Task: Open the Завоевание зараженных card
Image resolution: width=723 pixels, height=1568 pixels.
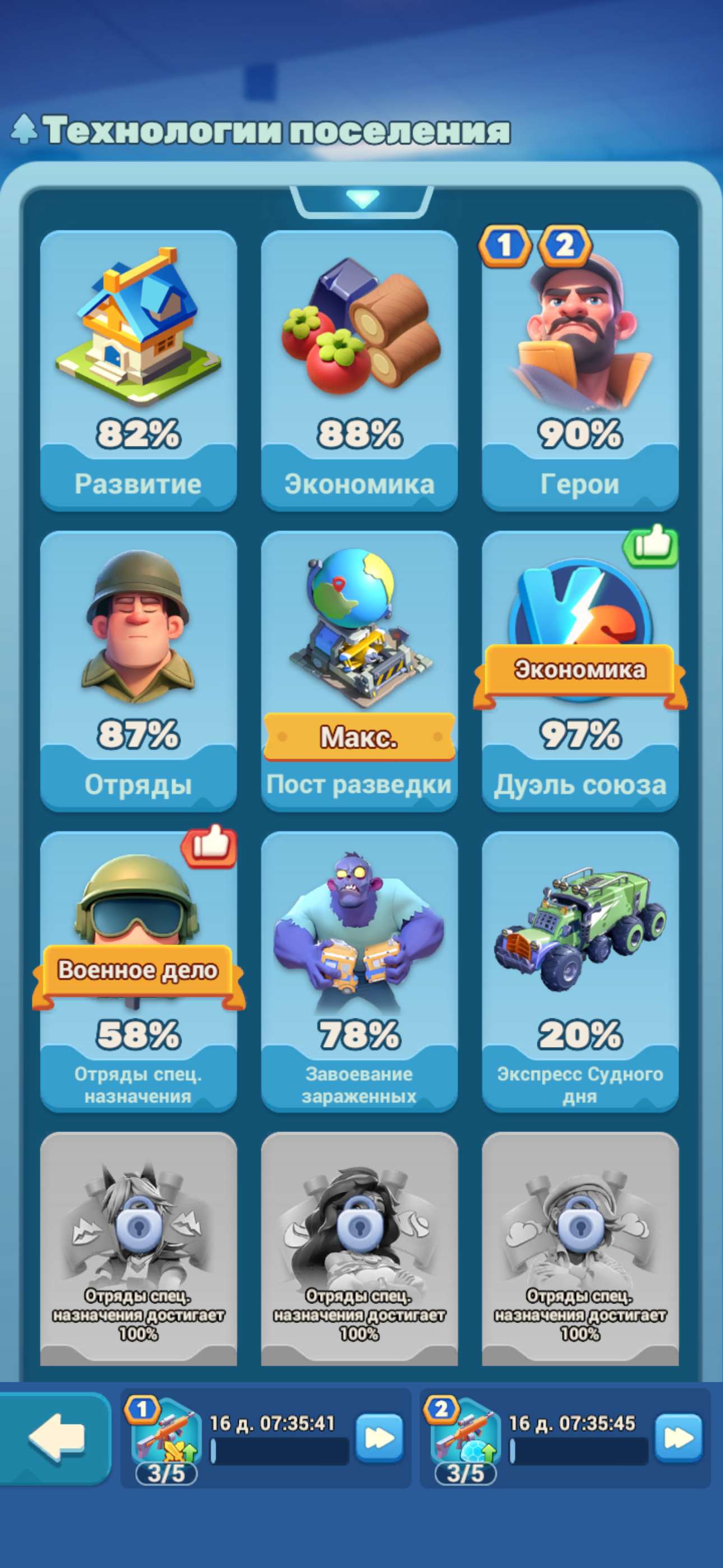Action: [x=359, y=971]
